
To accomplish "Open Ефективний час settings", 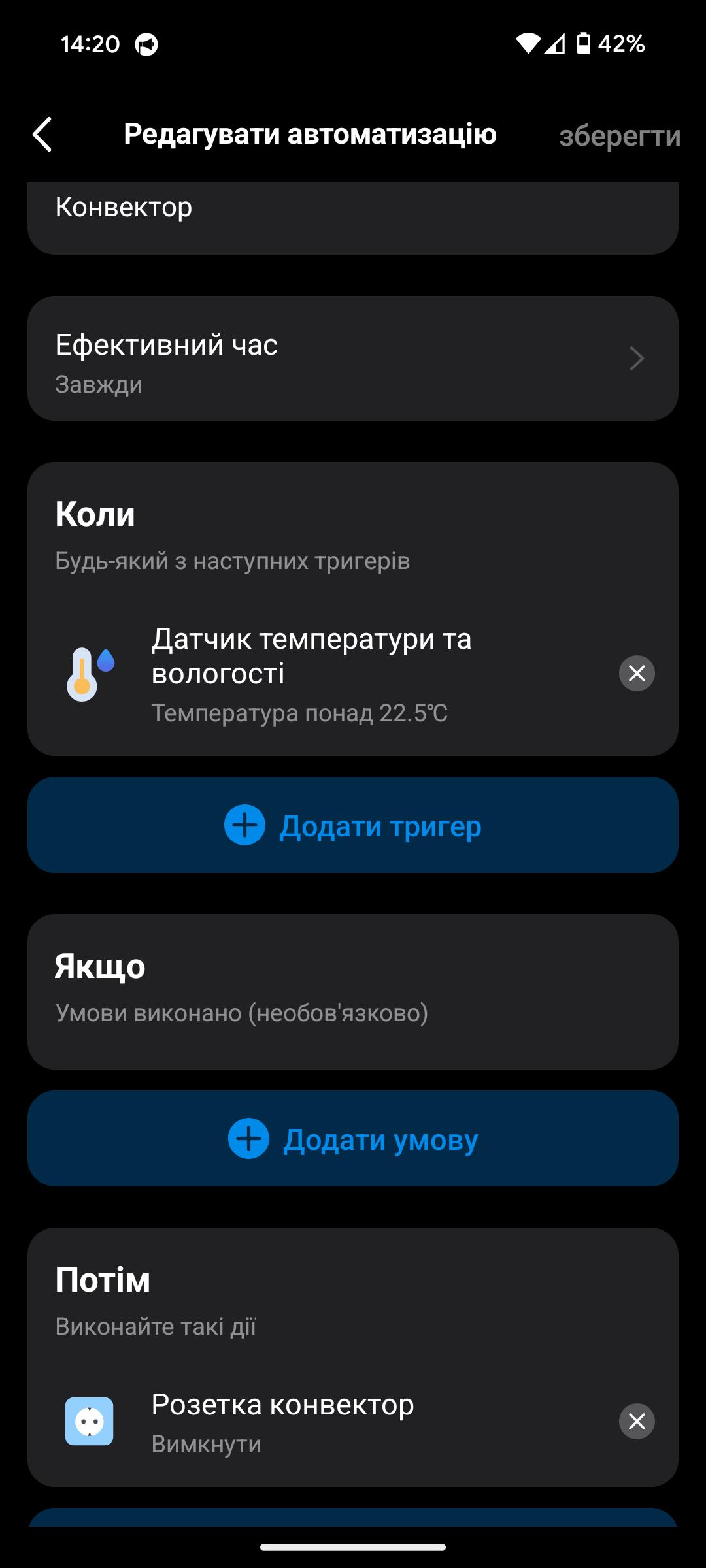I will 352,359.
